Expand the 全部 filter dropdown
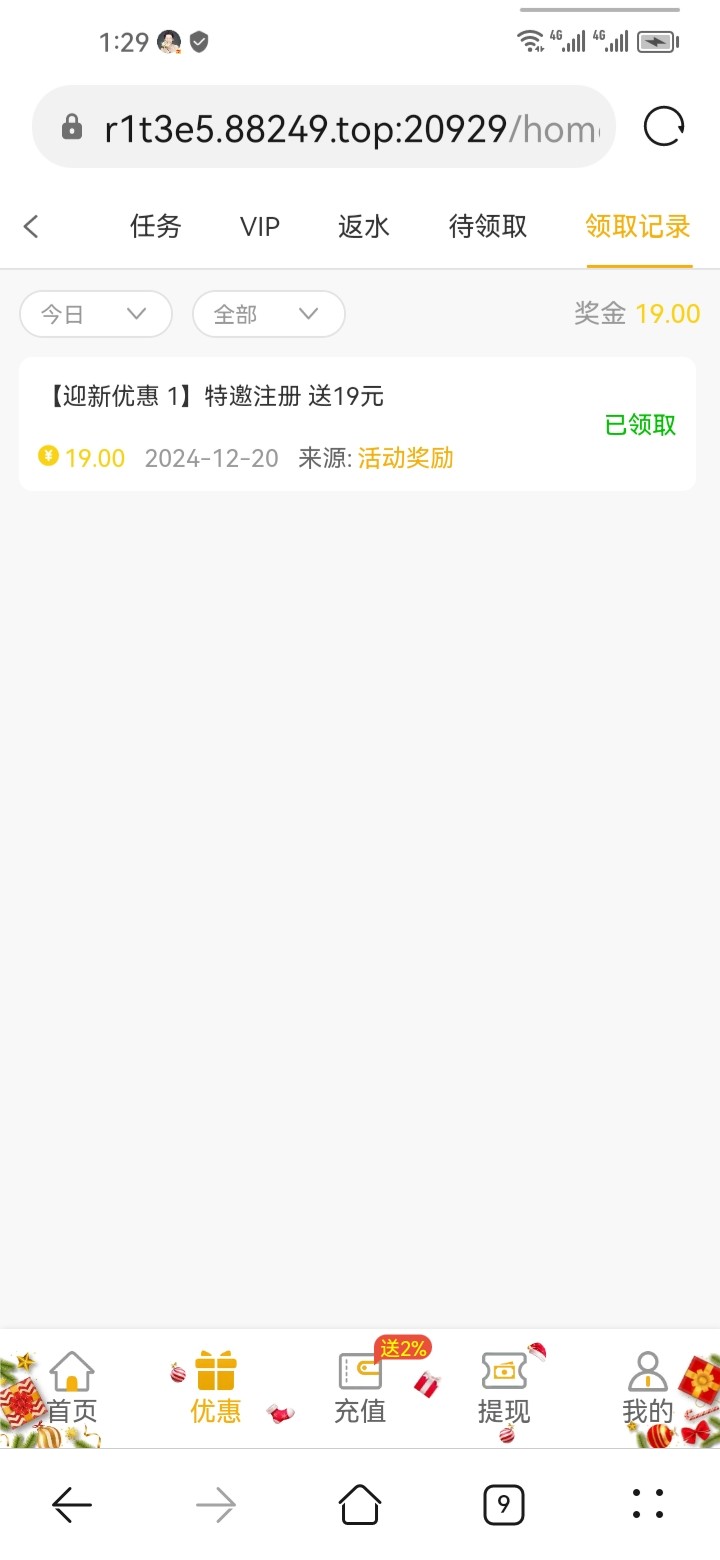 269,314
